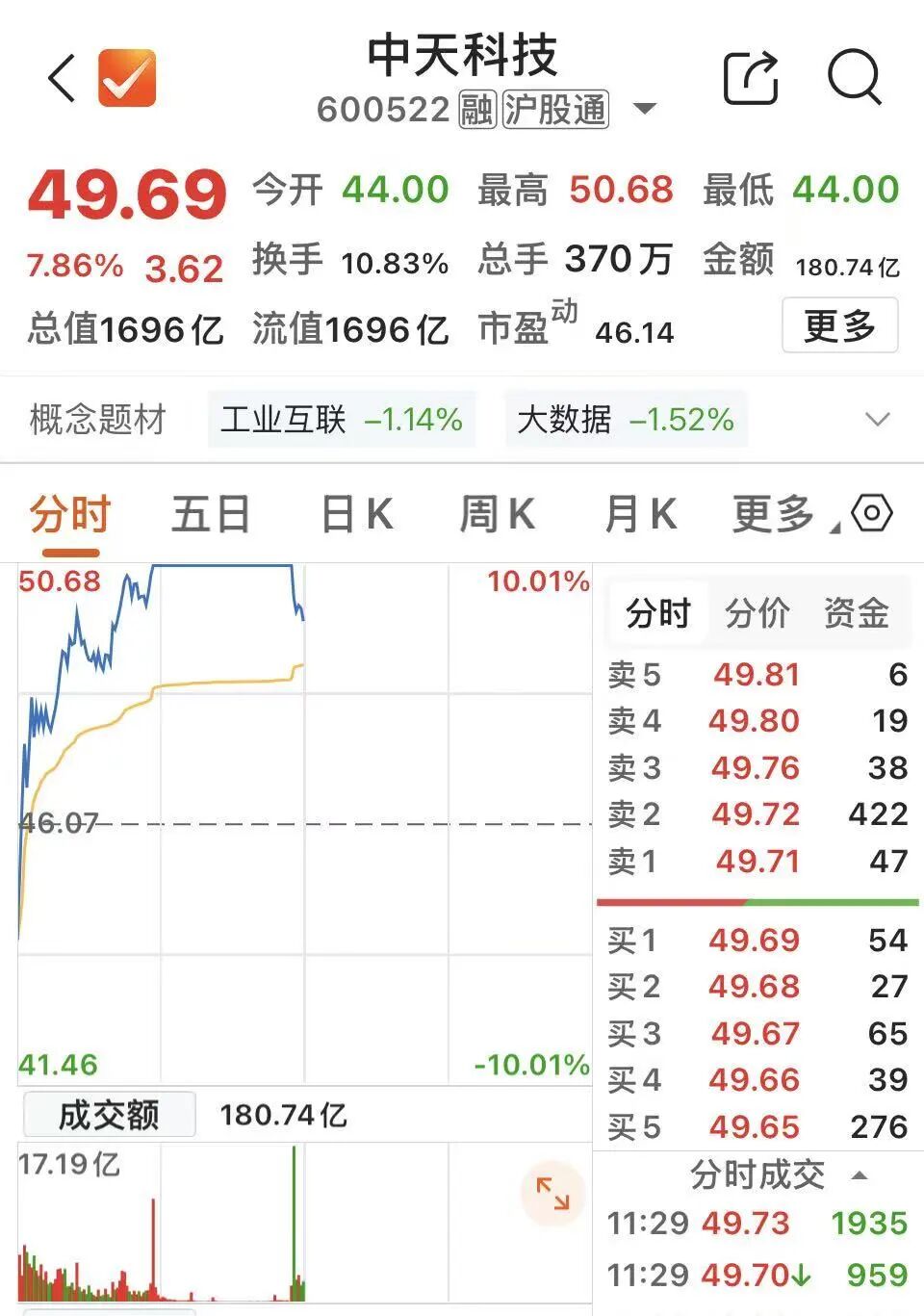
Task: Share this stock page
Action: click(x=751, y=77)
